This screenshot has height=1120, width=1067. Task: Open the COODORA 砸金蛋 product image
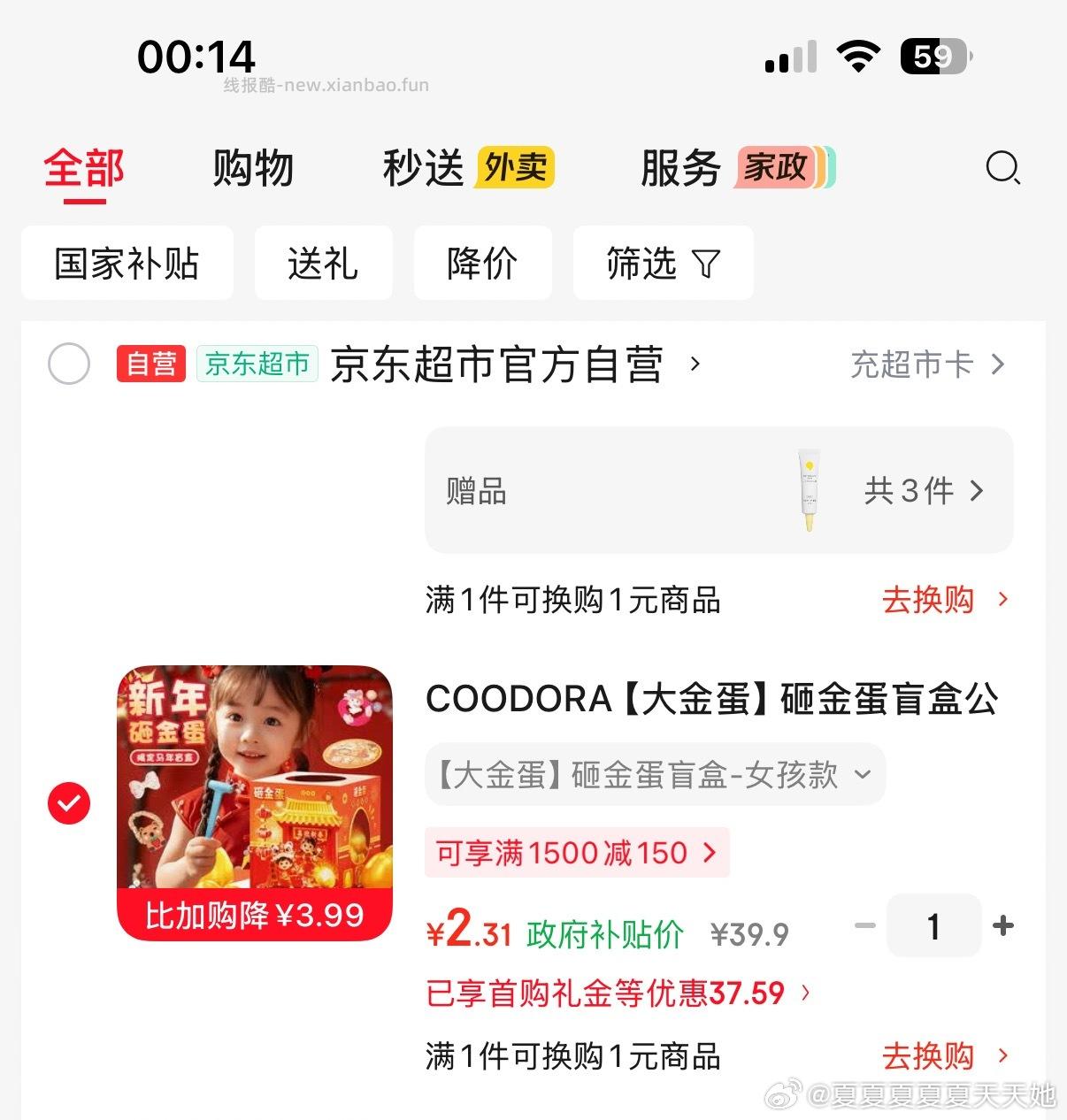255,802
